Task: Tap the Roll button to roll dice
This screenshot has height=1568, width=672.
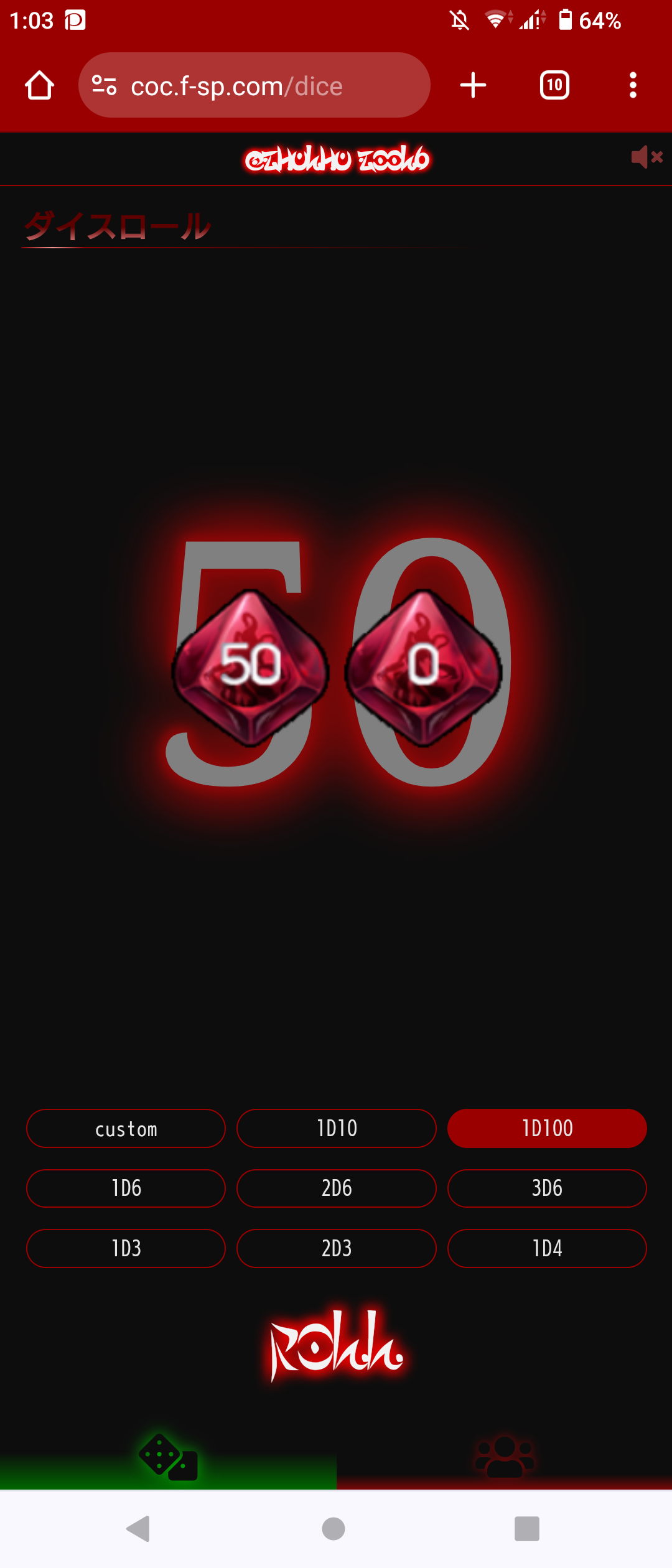Action: 336,1345
